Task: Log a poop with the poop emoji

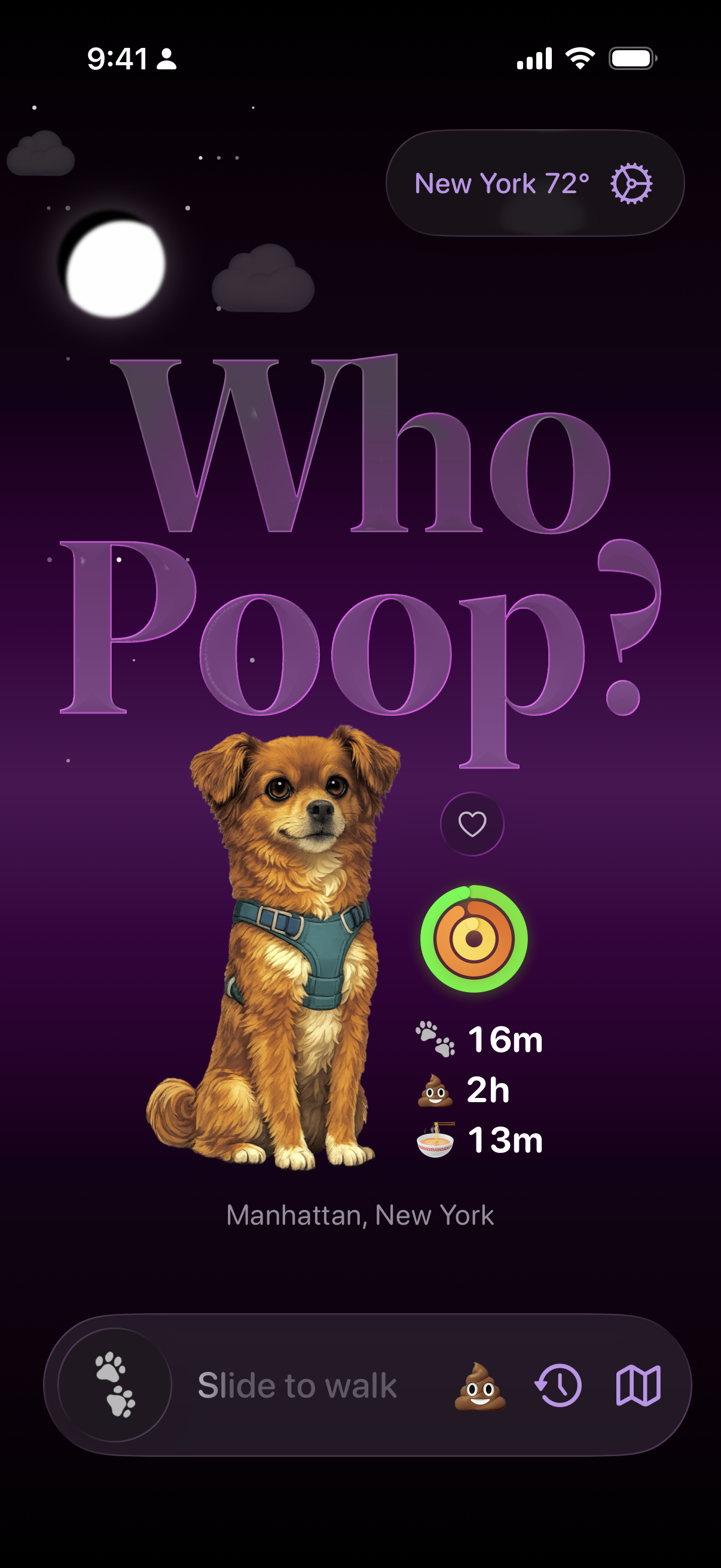Action: [480, 1386]
